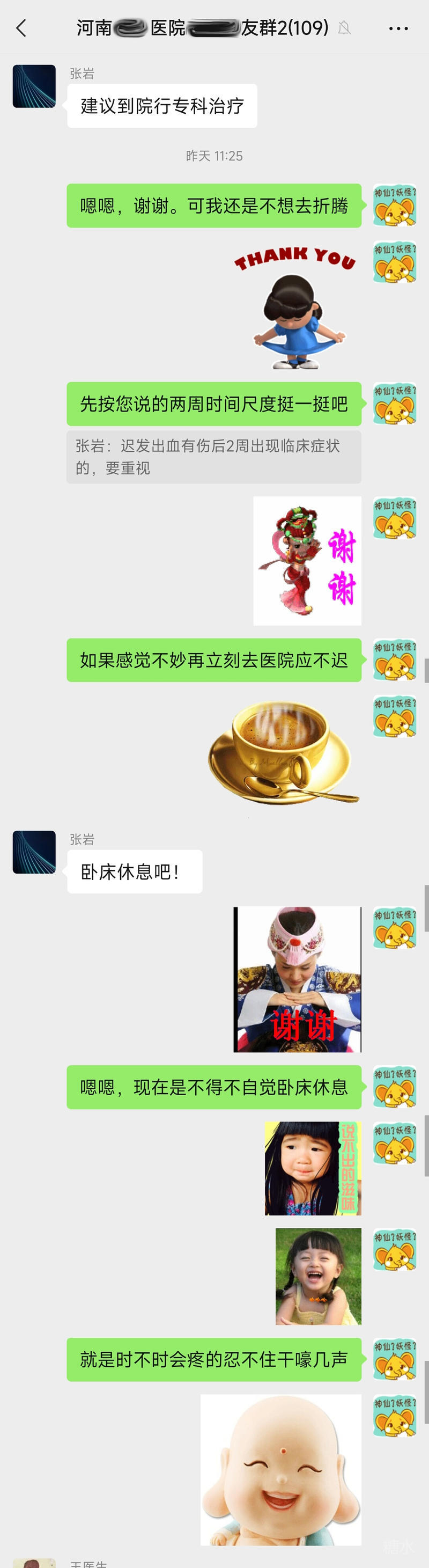429x1568 pixels.
Task: Open the laughing little girl sticker
Action: (x=318, y=1276)
